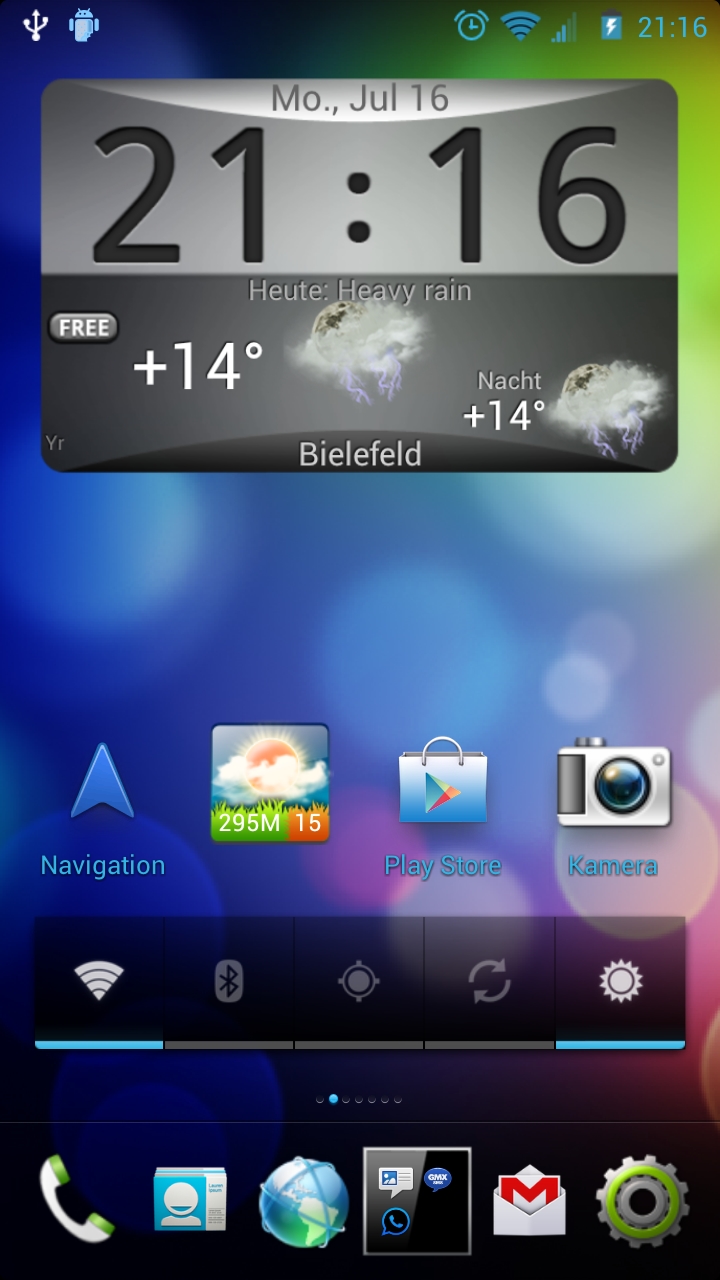Open the phone dialer
Viewport: 720px width, 1280px height.
76,1200
